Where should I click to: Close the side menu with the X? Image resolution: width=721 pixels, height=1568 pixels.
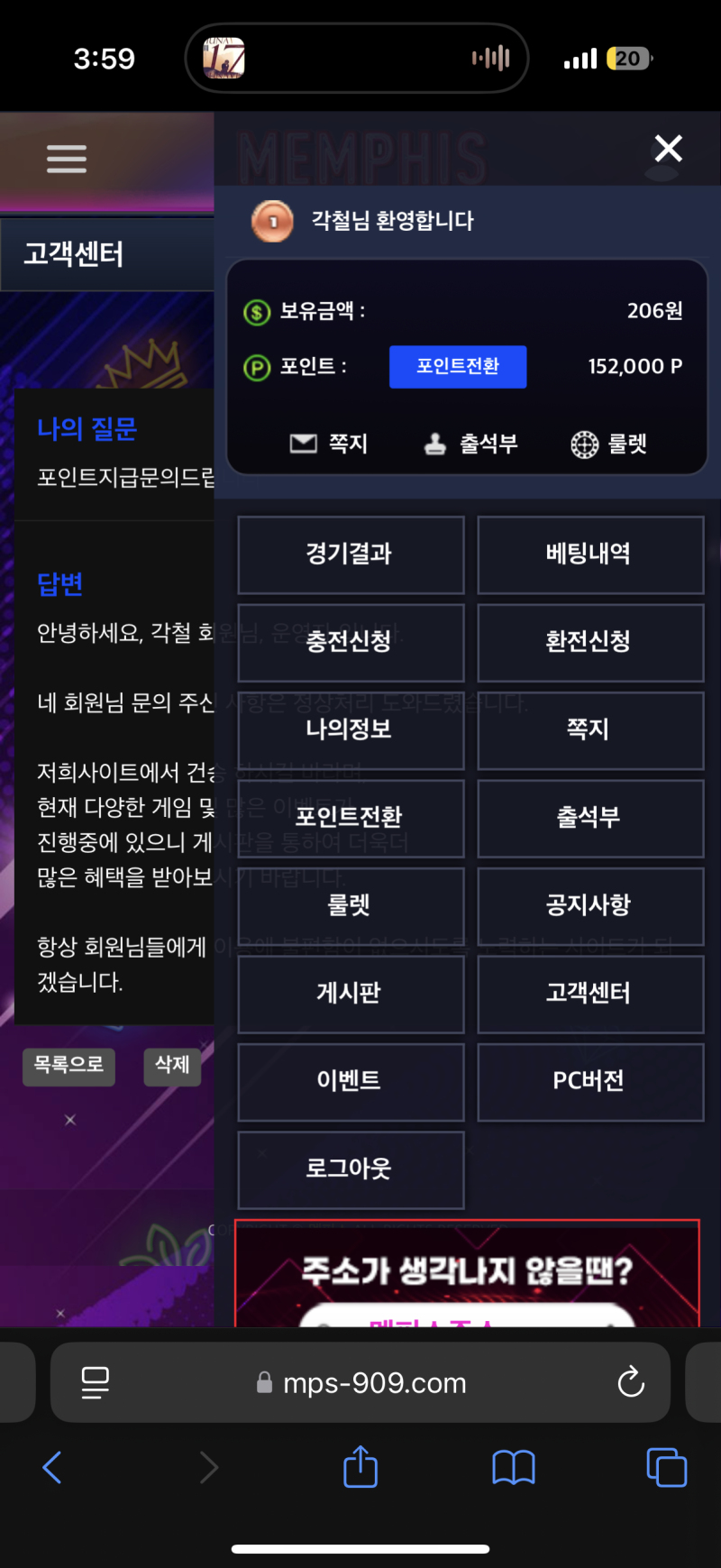click(668, 149)
